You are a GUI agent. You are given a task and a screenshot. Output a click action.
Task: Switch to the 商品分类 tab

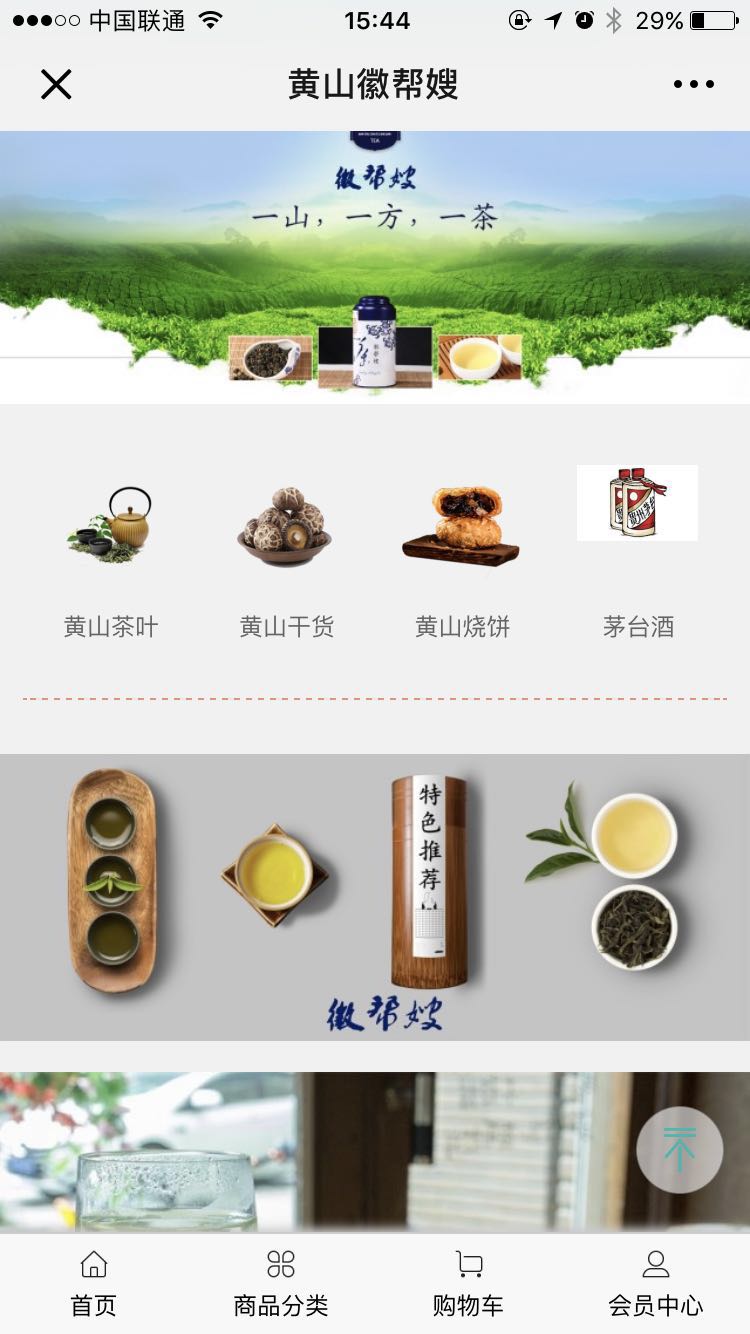[281, 1284]
